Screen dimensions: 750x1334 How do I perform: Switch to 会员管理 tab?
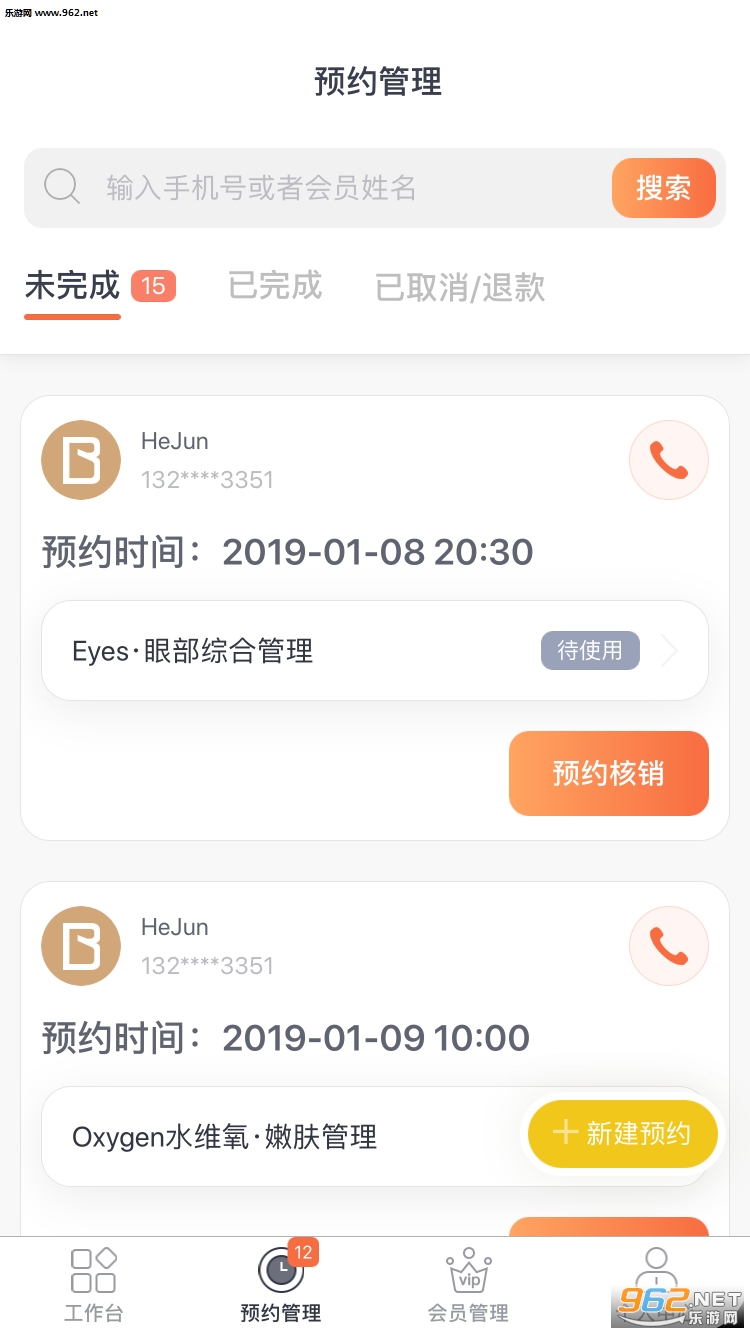[468, 1285]
